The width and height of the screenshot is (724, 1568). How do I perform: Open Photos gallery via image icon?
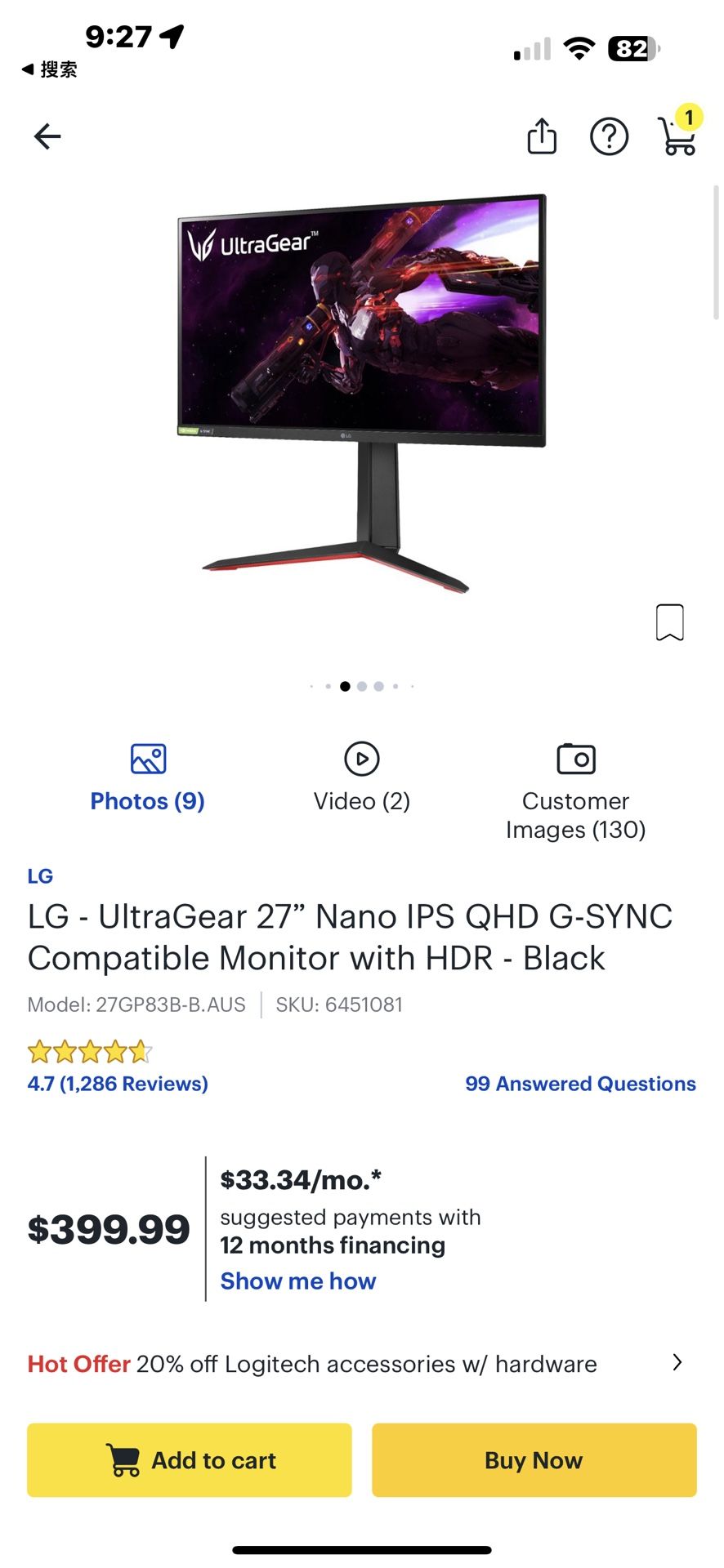pos(147,758)
